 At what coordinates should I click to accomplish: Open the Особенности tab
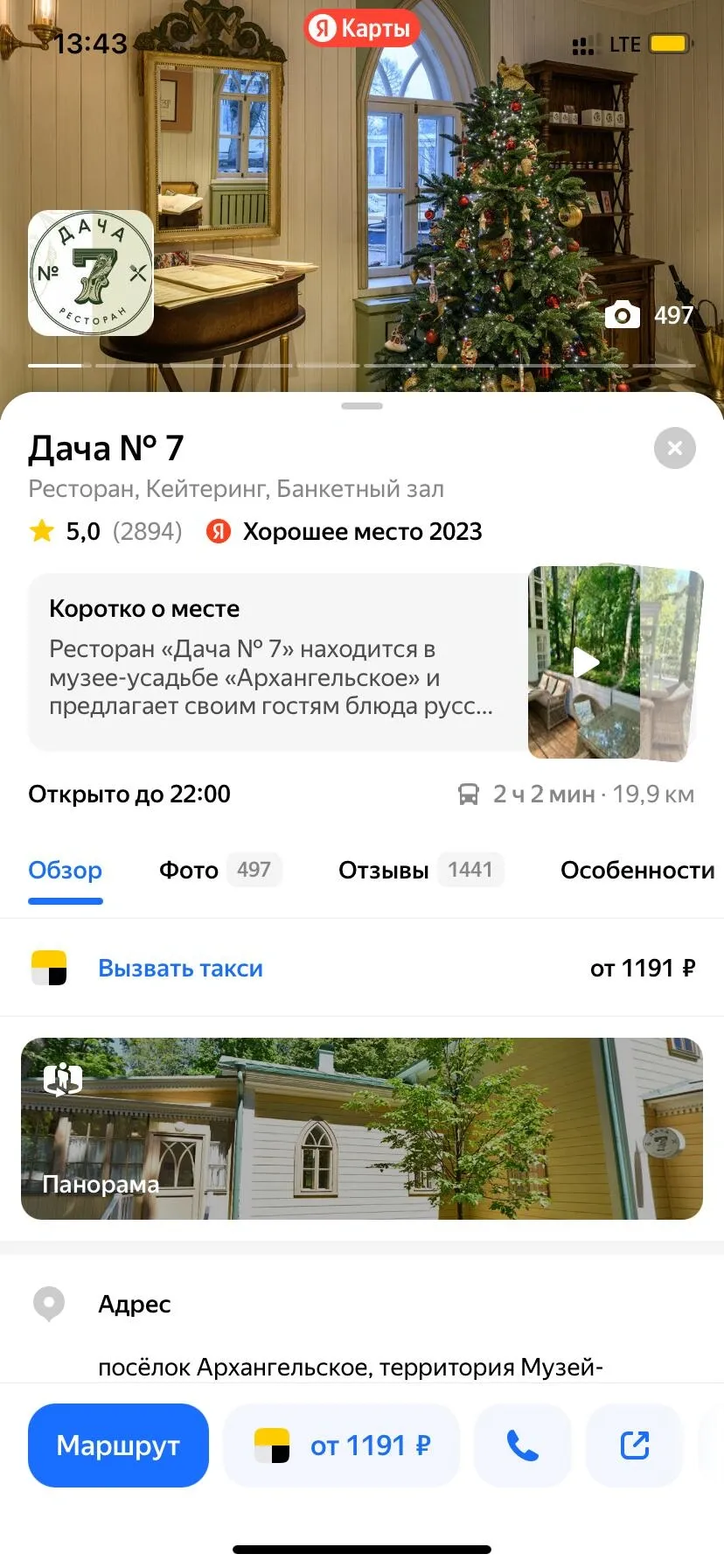tap(637, 871)
